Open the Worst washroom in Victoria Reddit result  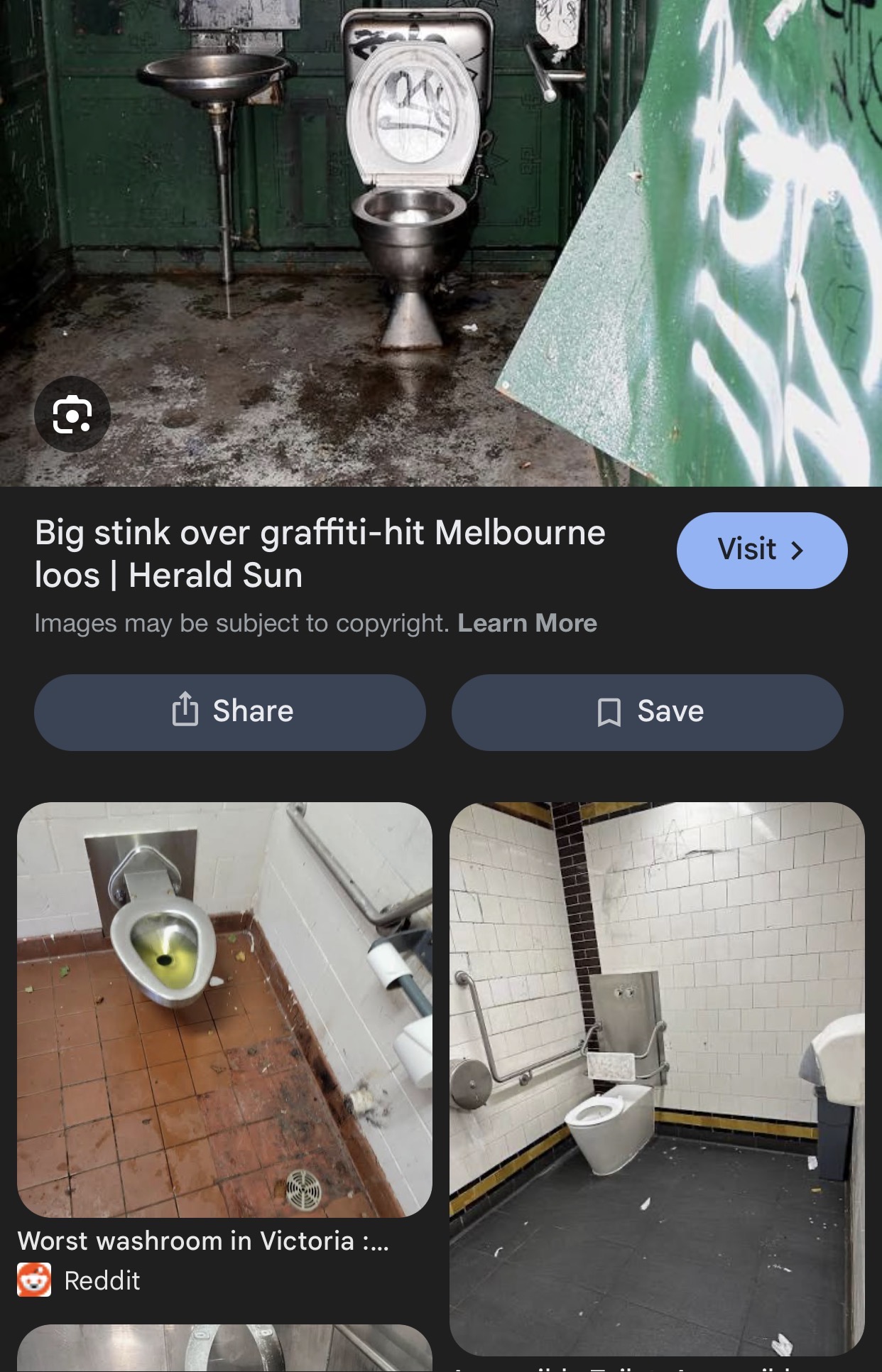224,1010
